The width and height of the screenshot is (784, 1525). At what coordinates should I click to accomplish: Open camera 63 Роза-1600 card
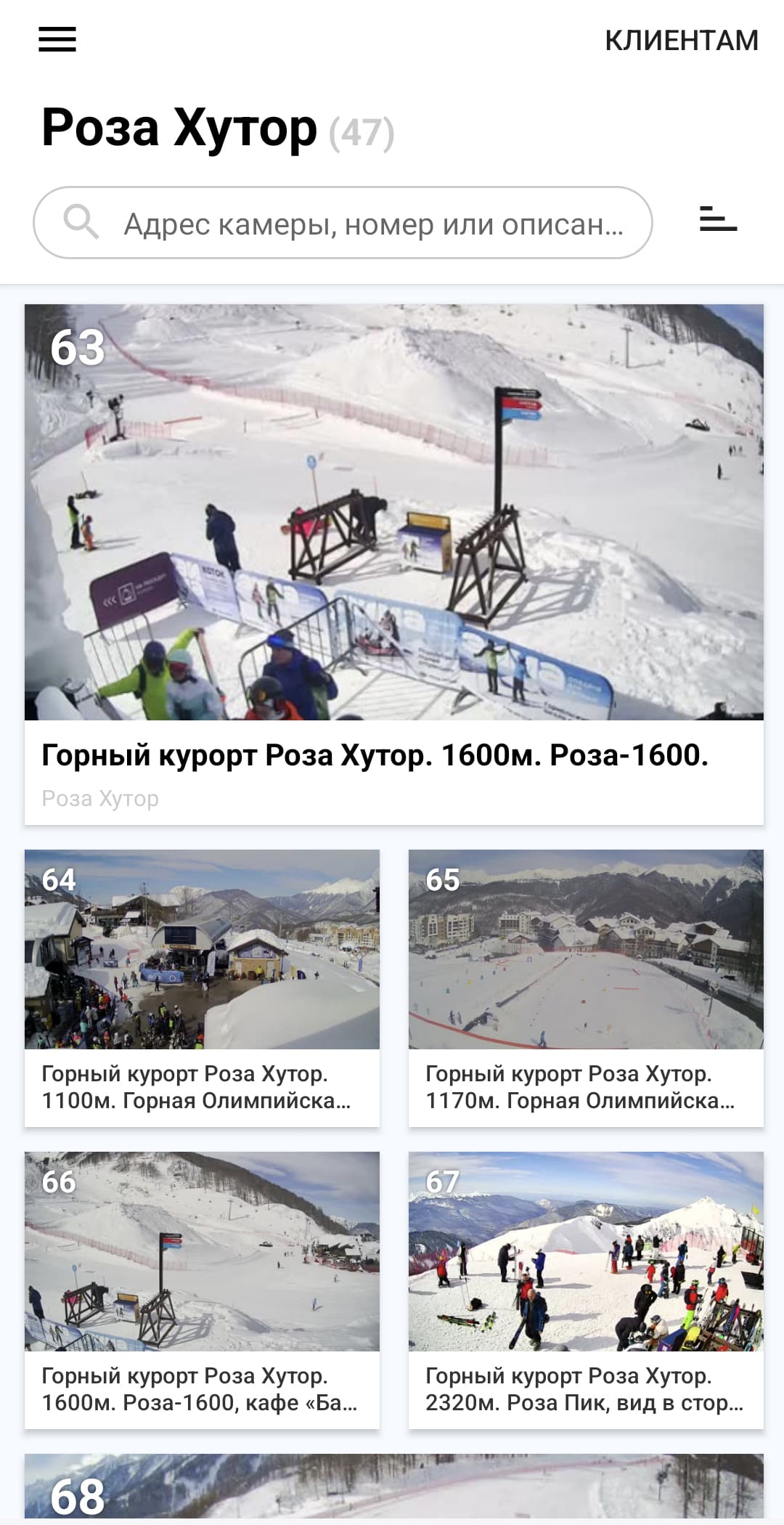394,564
